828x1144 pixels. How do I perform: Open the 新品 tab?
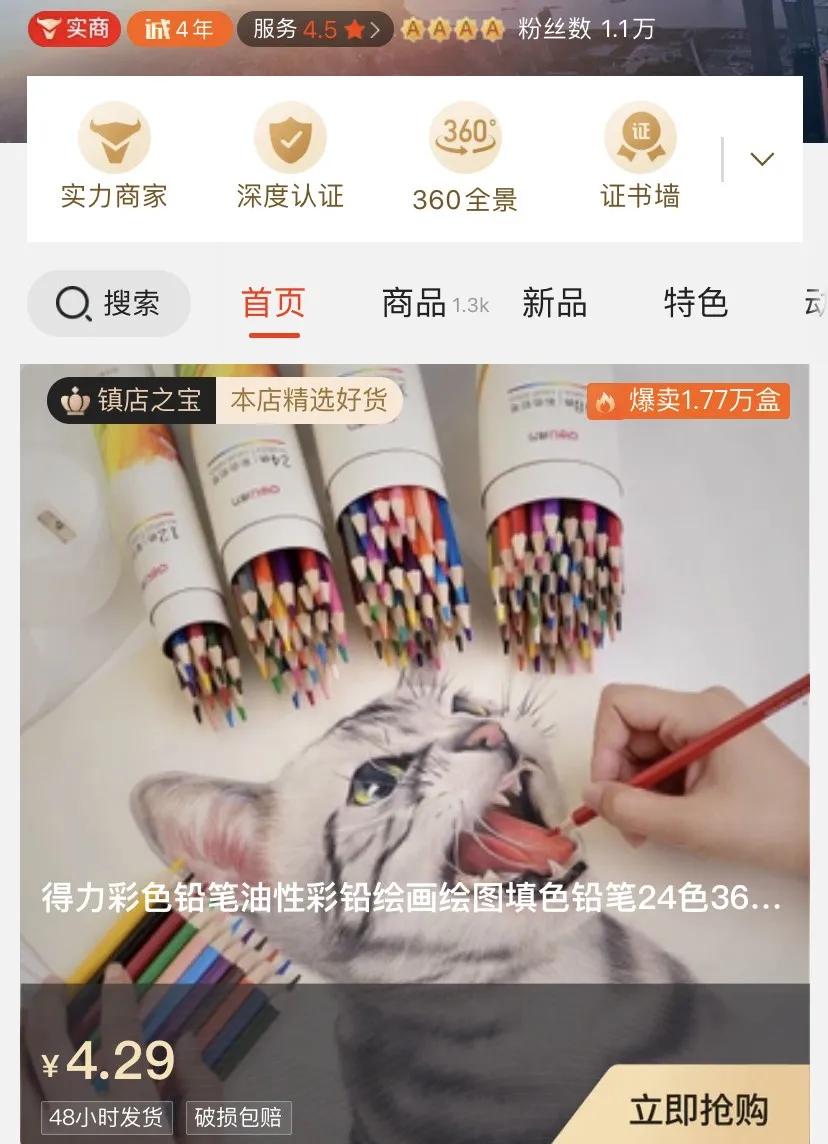pyautogui.click(x=555, y=303)
